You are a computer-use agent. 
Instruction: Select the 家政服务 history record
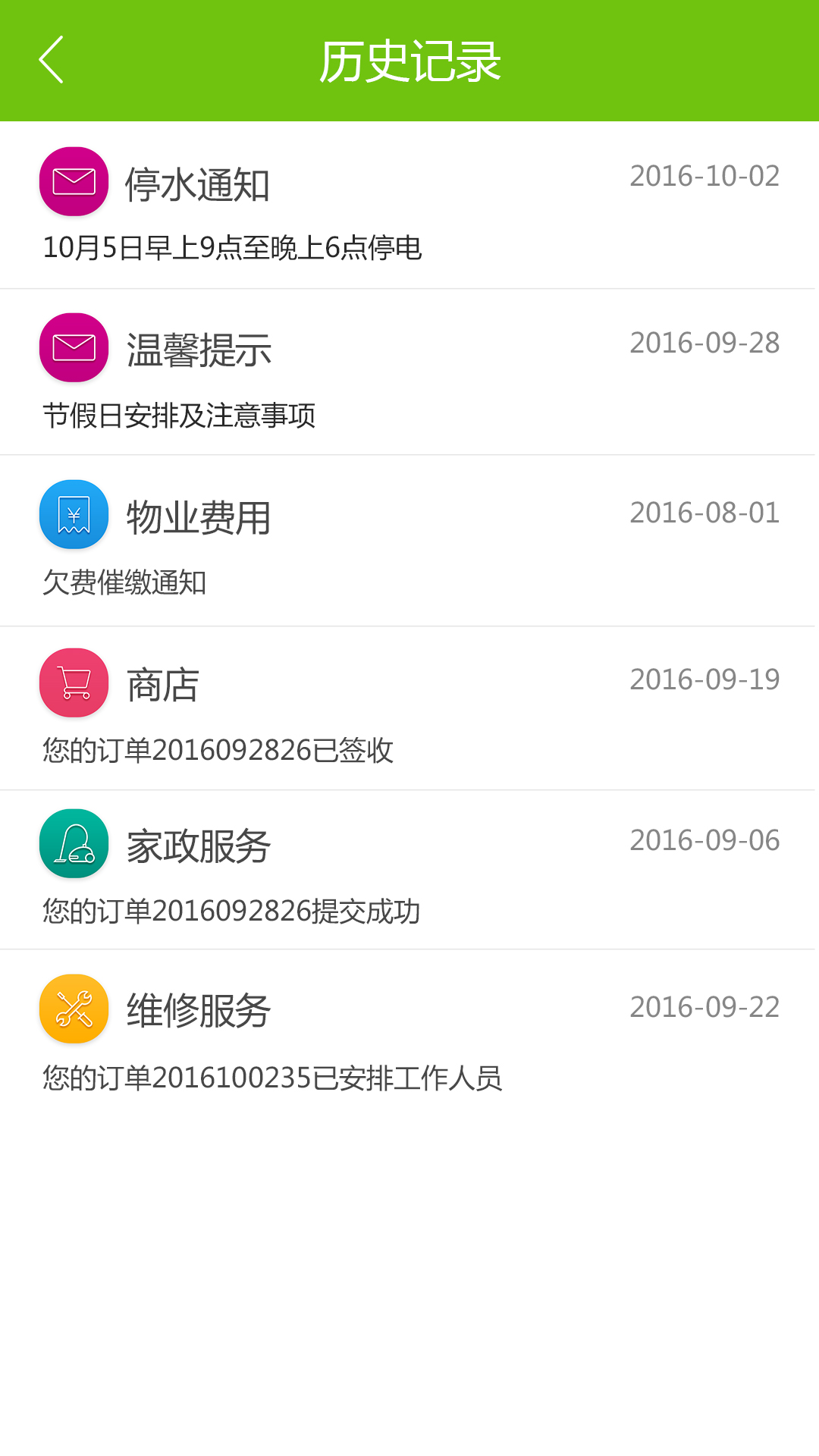[409, 872]
